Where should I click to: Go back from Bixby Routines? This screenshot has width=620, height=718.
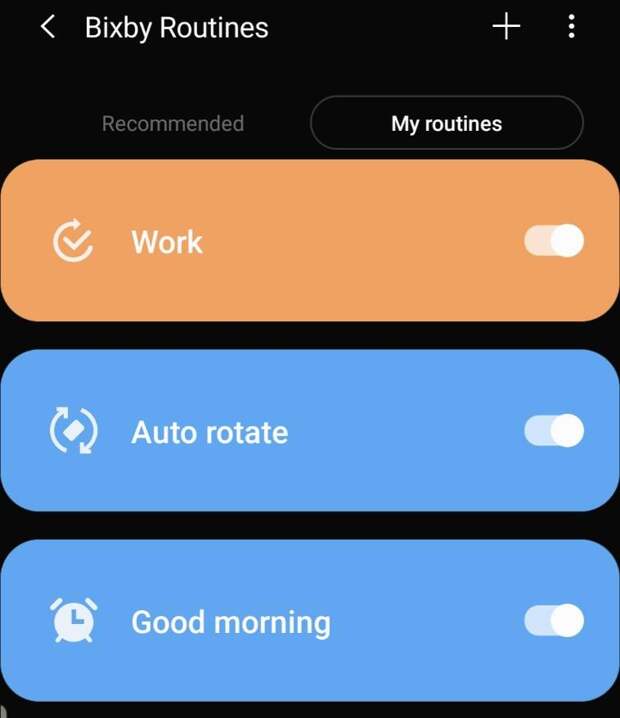click(x=47, y=27)
